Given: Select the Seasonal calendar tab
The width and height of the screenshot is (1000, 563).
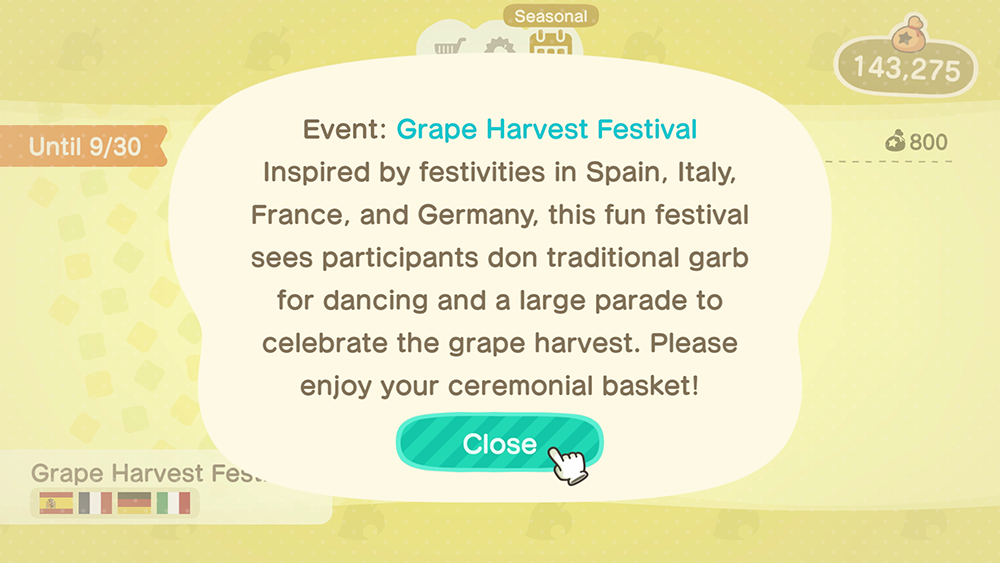Looking at the screenshot, I should click(x=549, y=42).
